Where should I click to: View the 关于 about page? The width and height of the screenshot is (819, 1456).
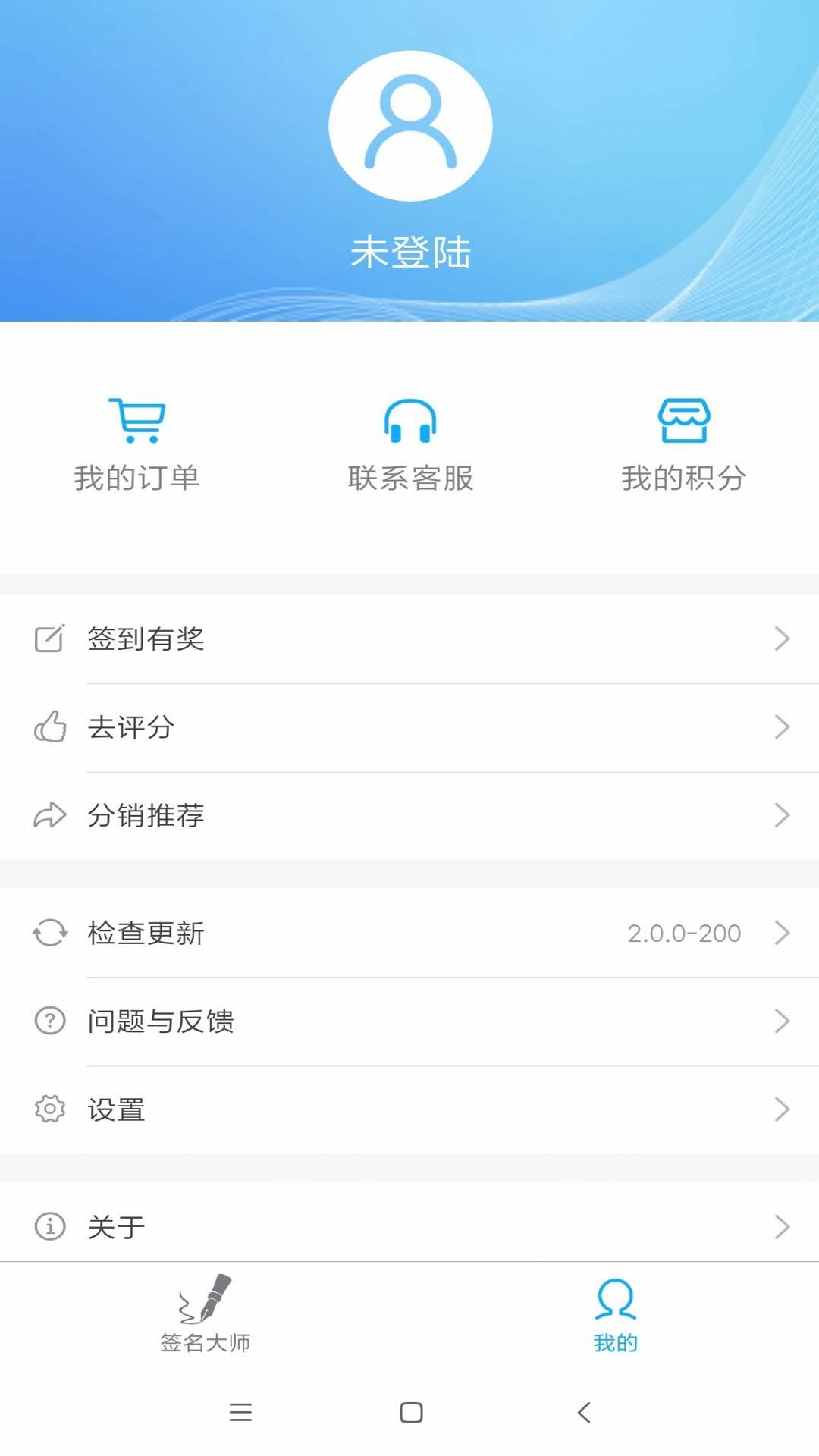coord(409,1226)
